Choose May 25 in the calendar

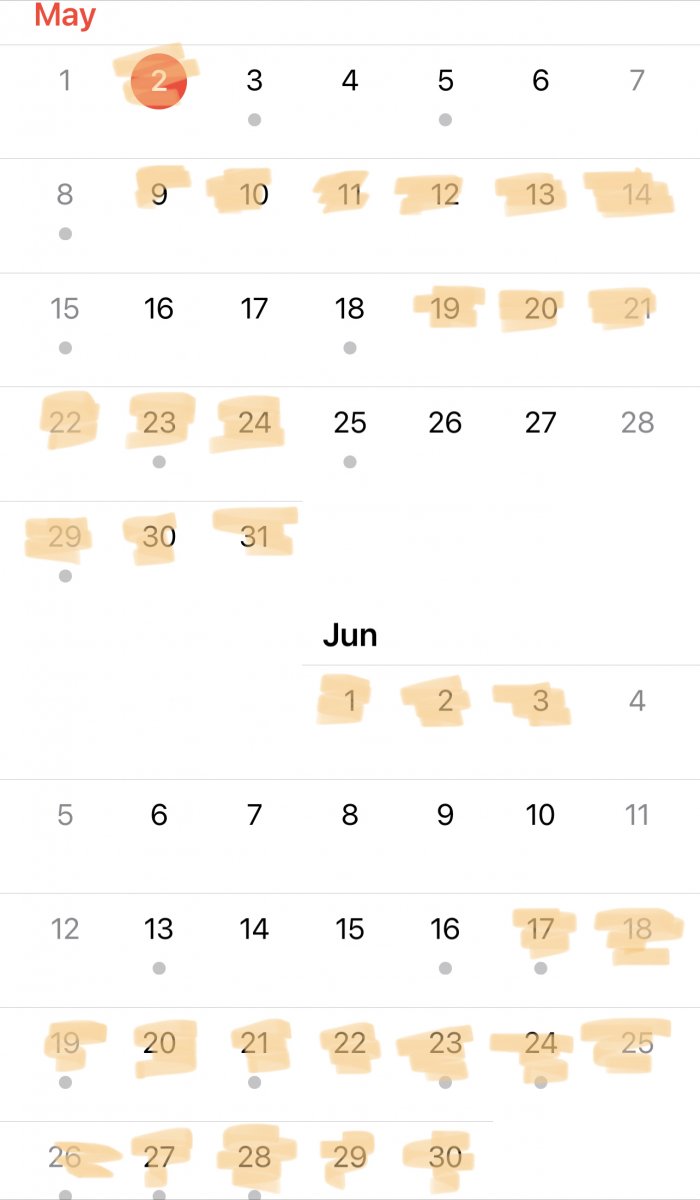(349, 423)
